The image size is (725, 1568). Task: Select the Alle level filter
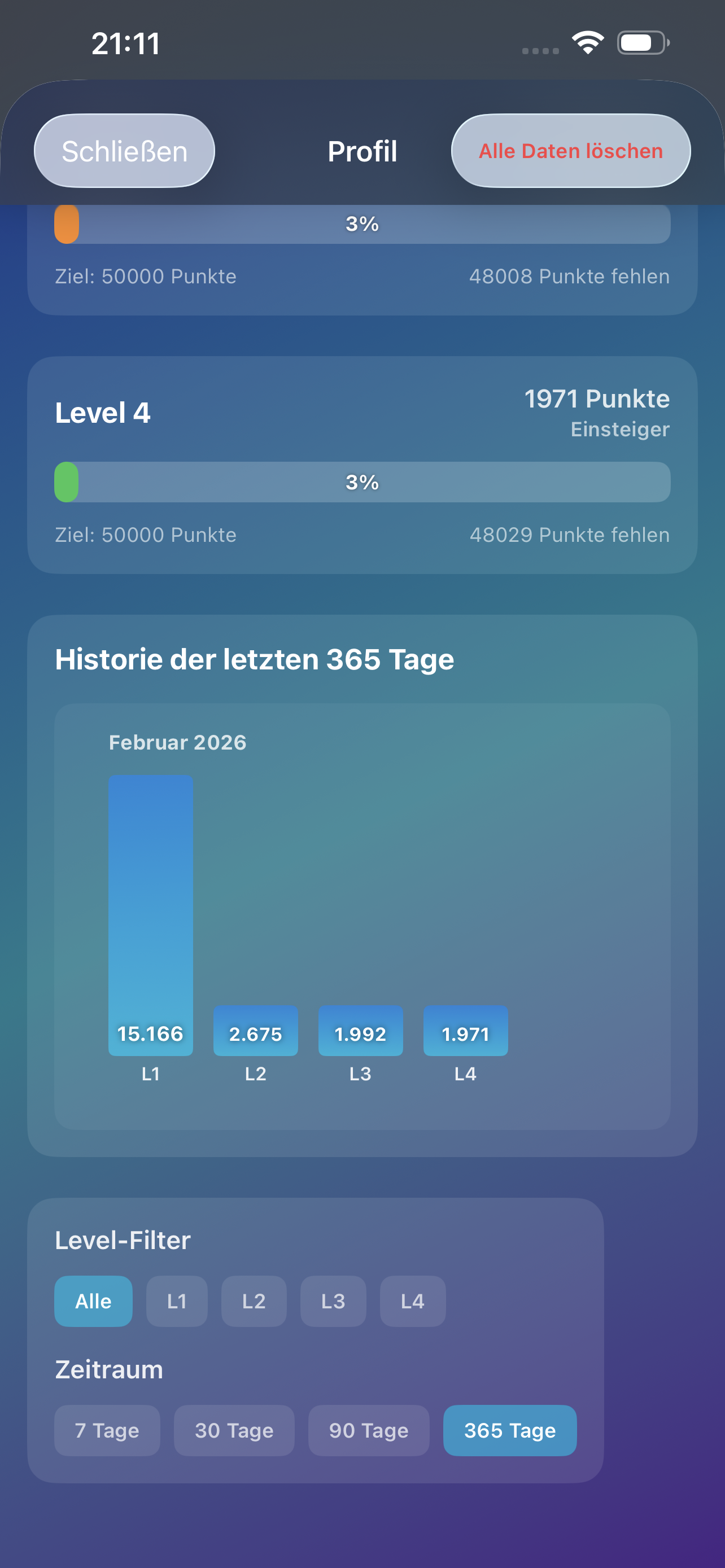[93, 1301]
